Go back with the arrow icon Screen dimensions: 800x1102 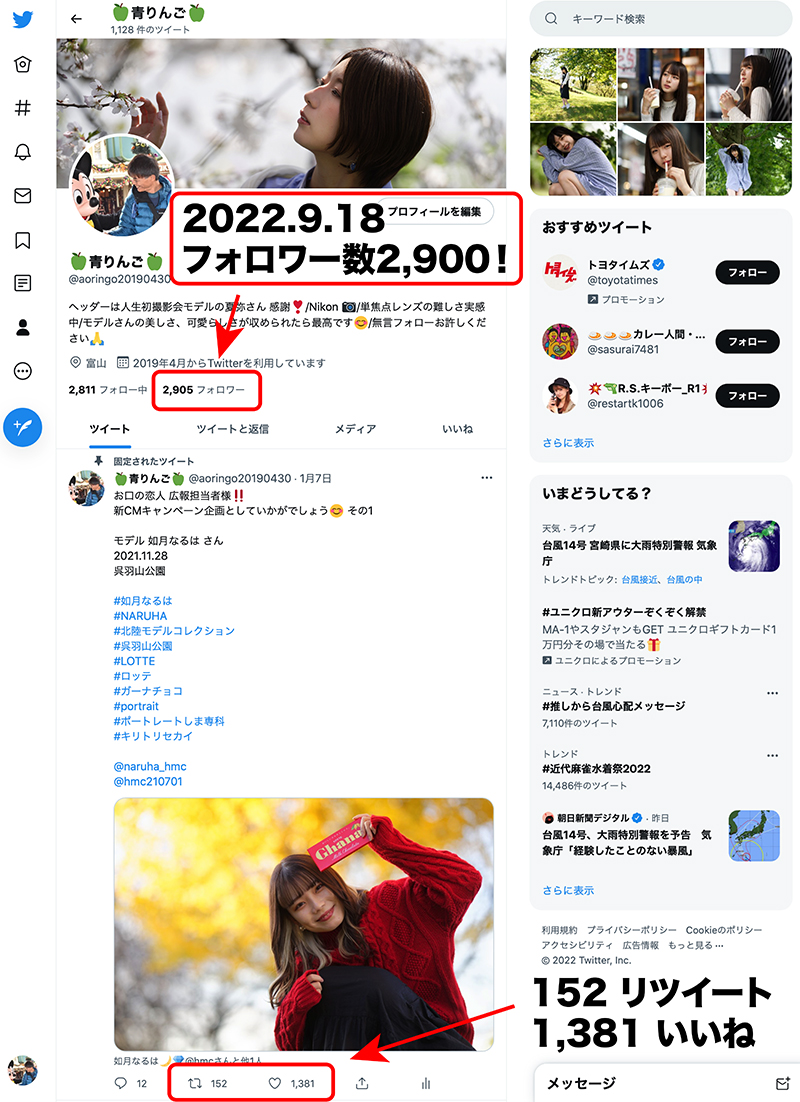pos(76,19)
